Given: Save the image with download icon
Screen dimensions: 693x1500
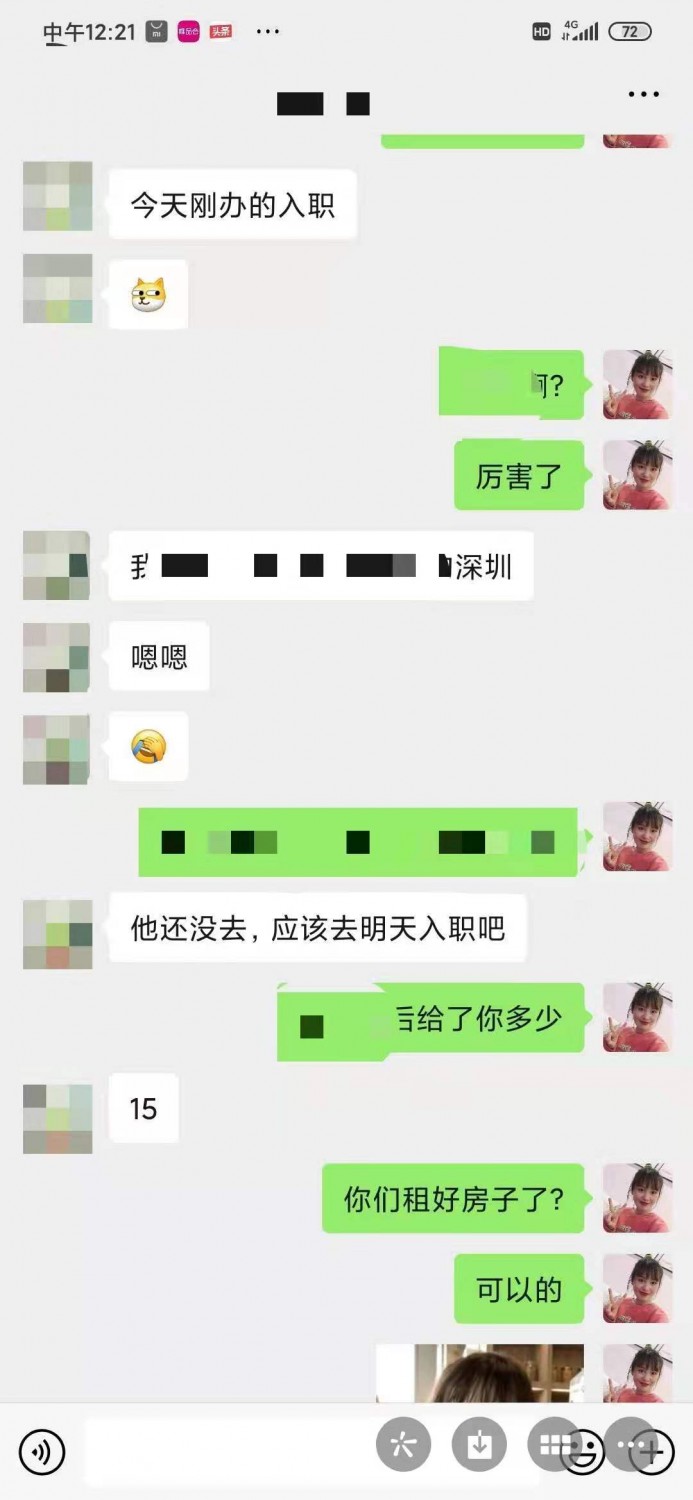Looking at the screenshot, I should [x=479, y=1444].
